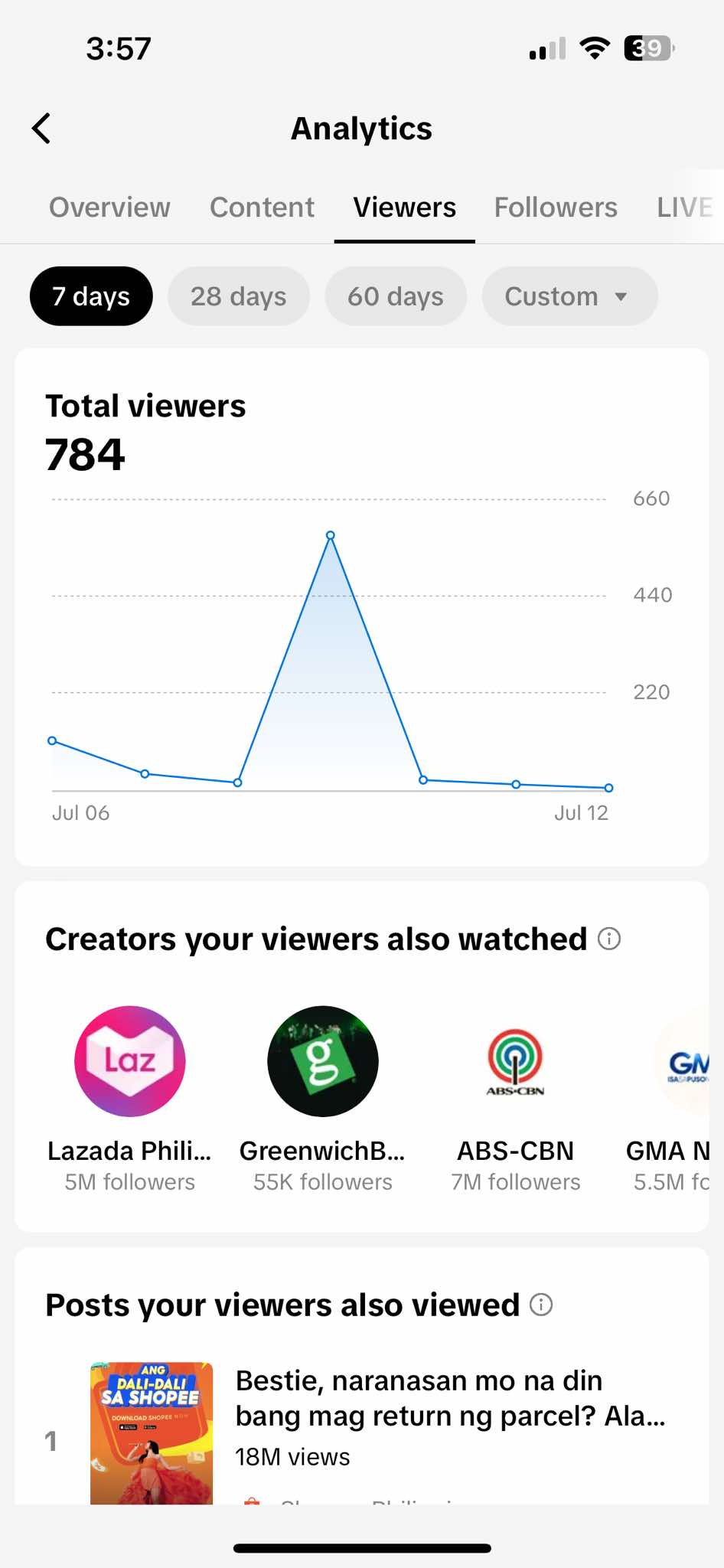Switch to the Overview tab
The image size is (724, 1568).
(x=109, y=207)
